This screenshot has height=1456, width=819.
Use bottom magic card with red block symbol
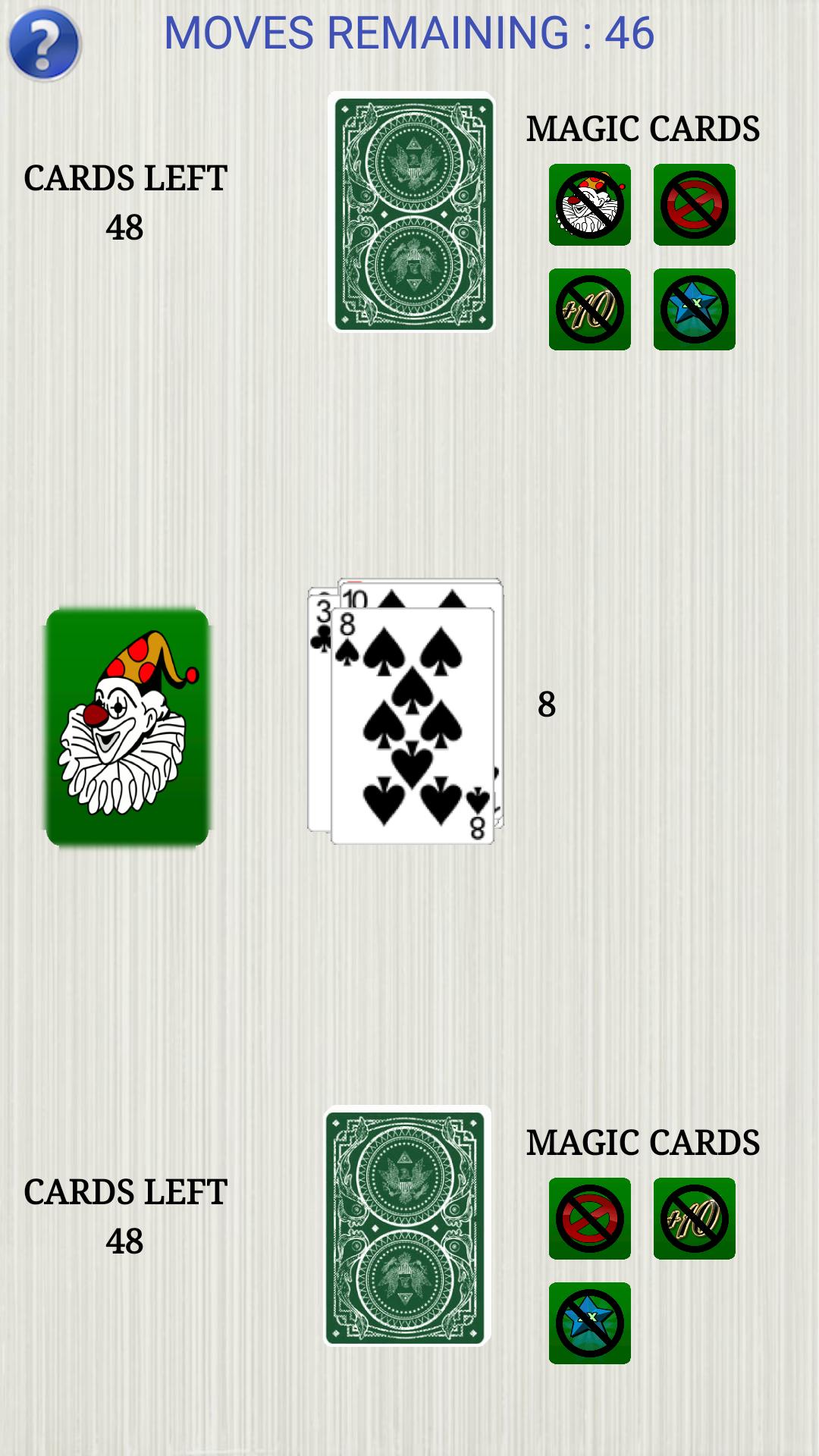[x=589, y=1218]
